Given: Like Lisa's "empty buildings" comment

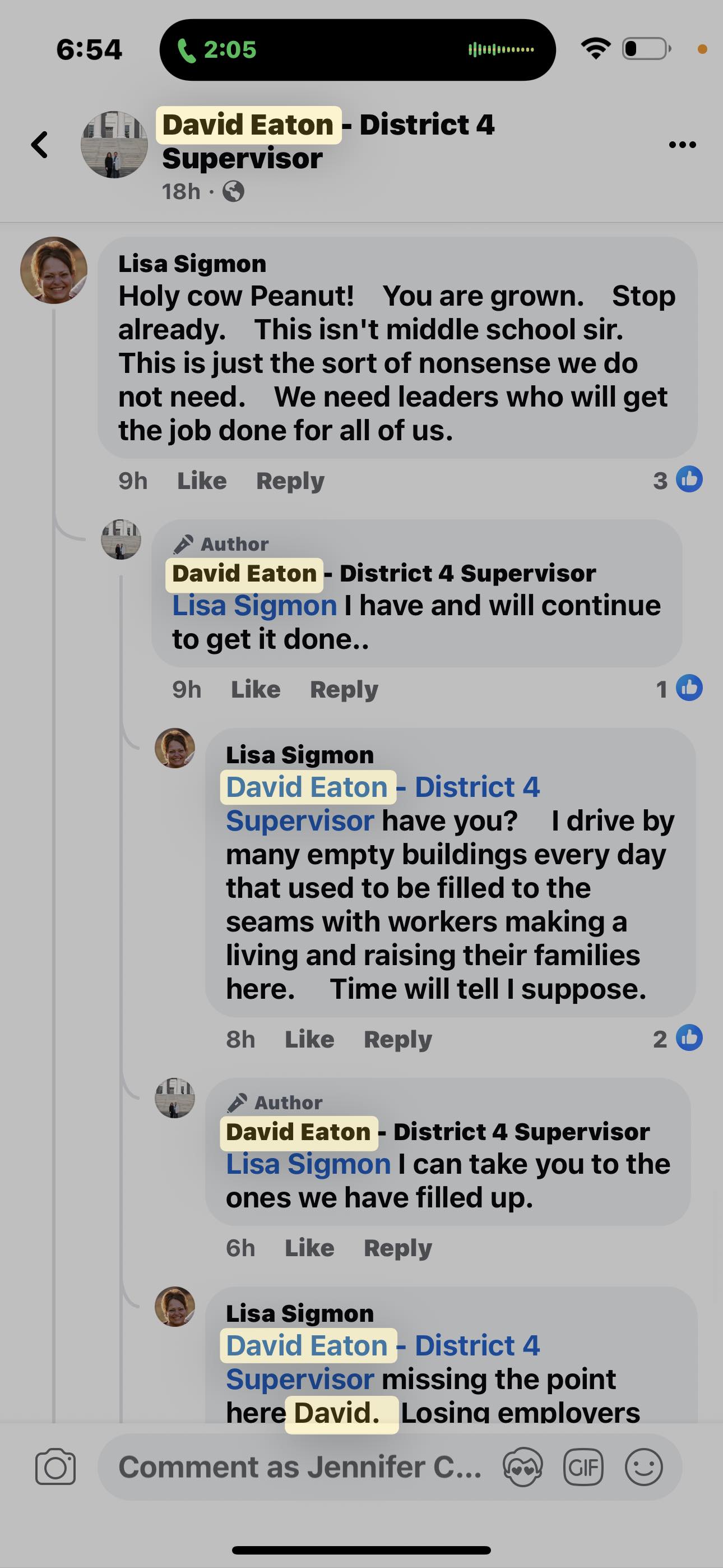Looking at the screenshot, I should coord(309,1040).
